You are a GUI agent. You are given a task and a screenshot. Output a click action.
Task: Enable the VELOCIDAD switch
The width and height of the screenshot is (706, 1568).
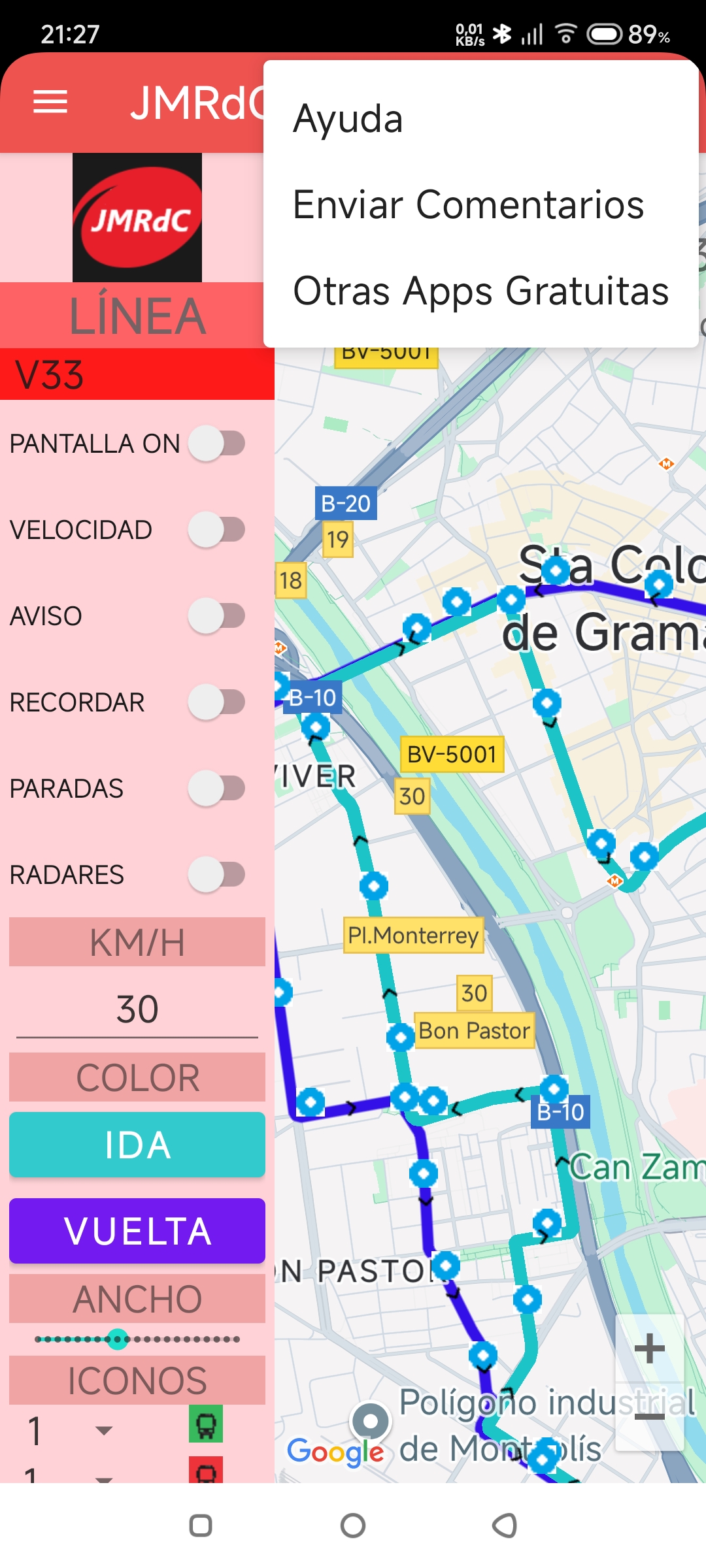pos(217,530)
